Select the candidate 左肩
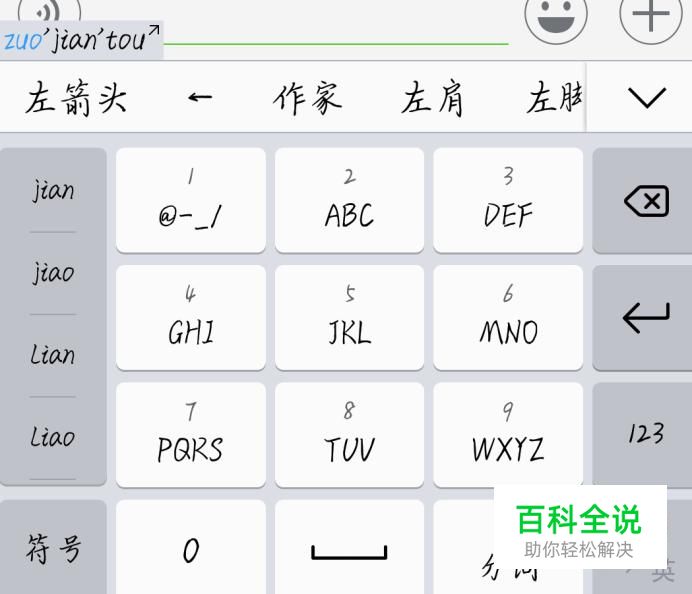This screenshot has width=692, height=594. tap(432, 98)
